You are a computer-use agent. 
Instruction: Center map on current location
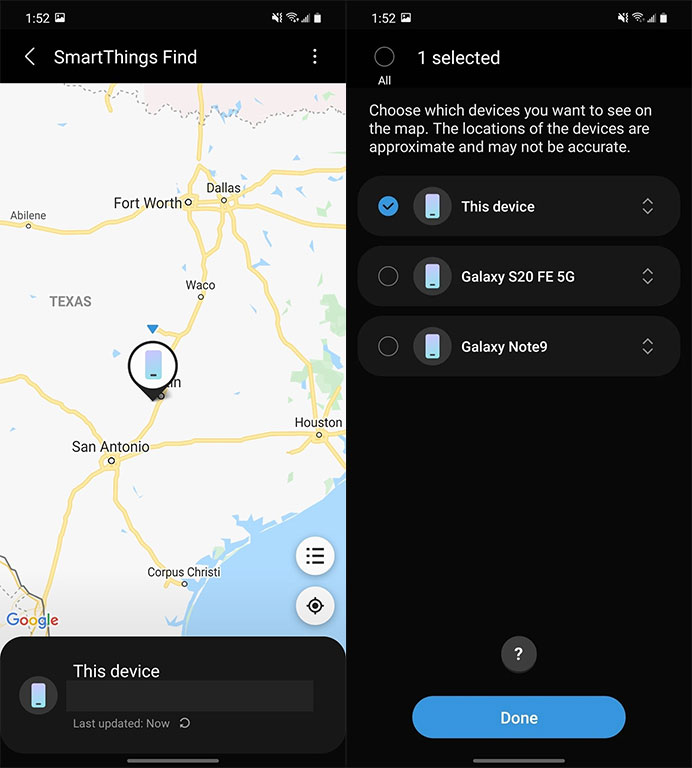315,606
